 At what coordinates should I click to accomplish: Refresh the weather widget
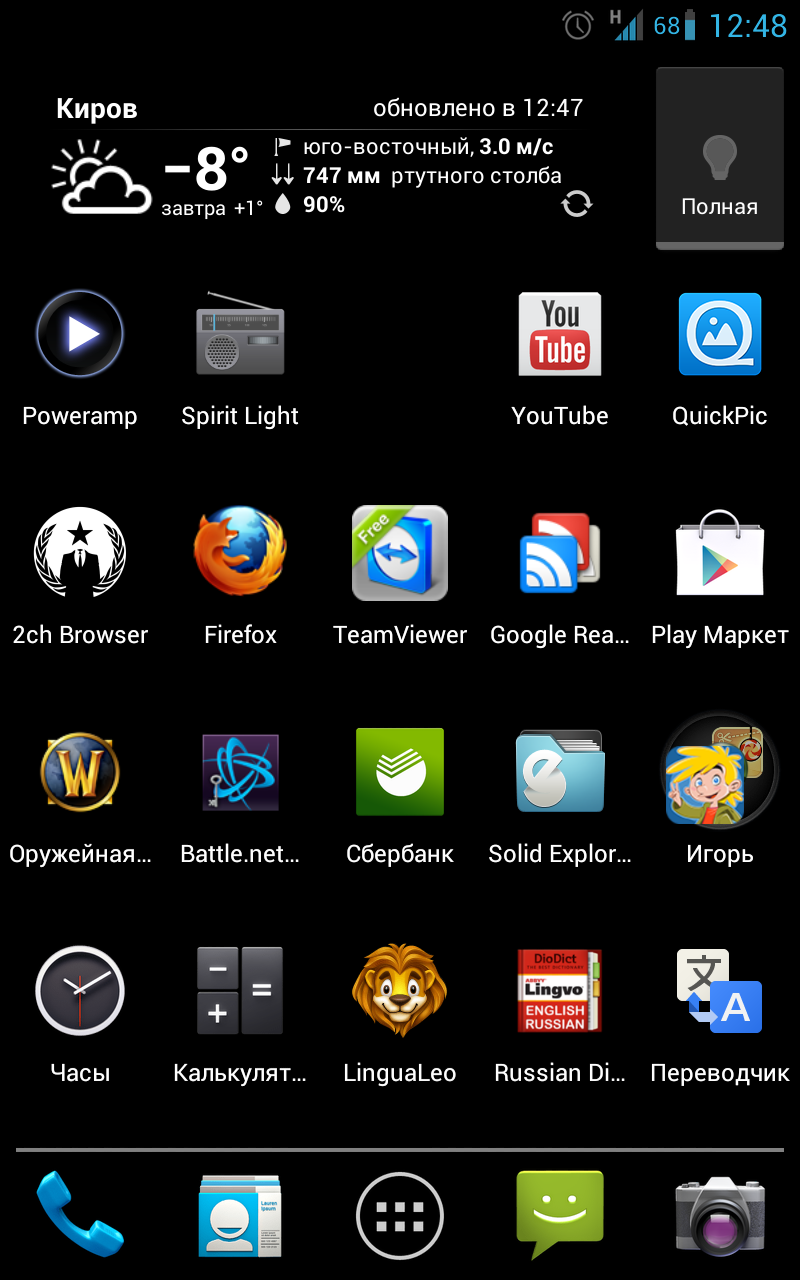577,204
